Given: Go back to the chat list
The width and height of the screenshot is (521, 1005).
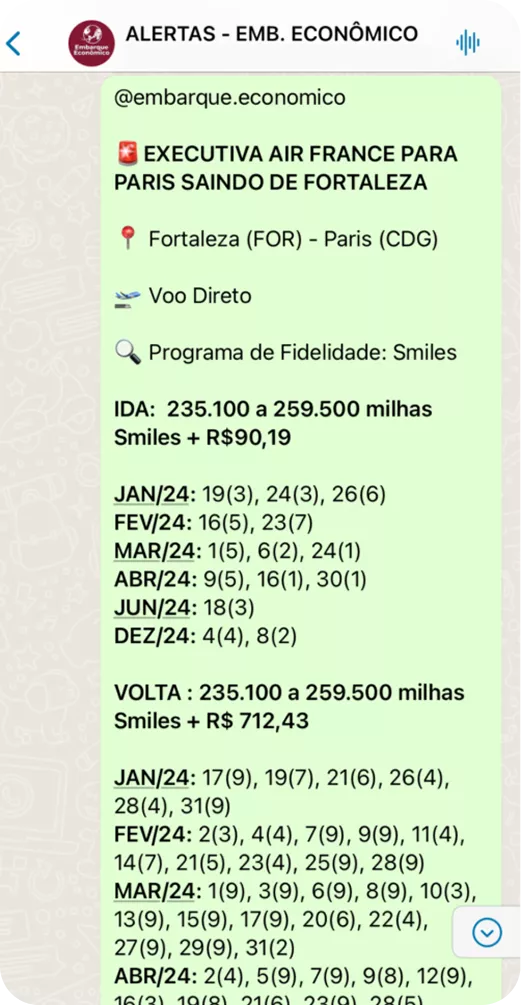Looking at the screenshot, I should (x=13, y=44).
